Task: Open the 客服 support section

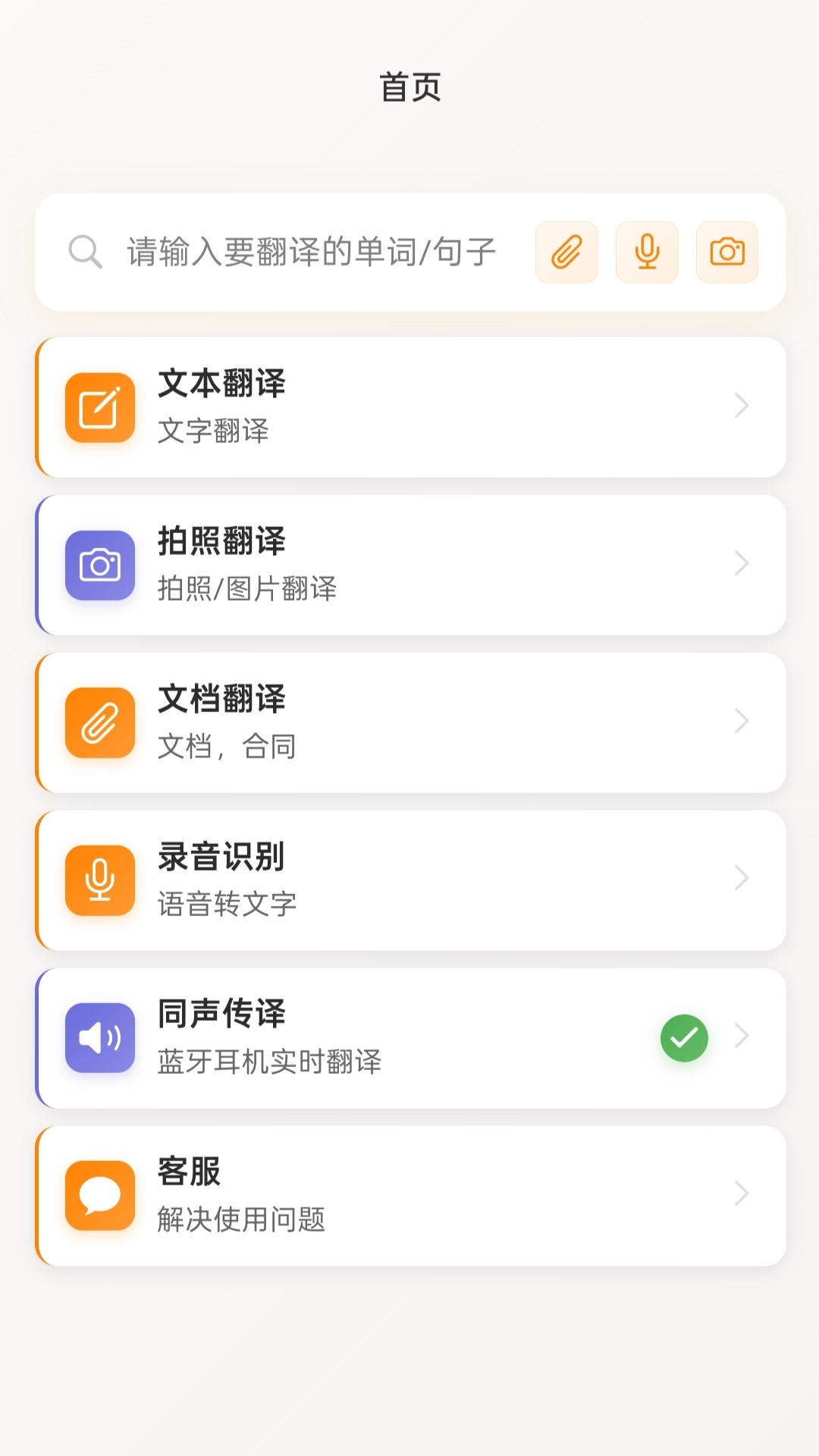Action: click(409, 1197)
